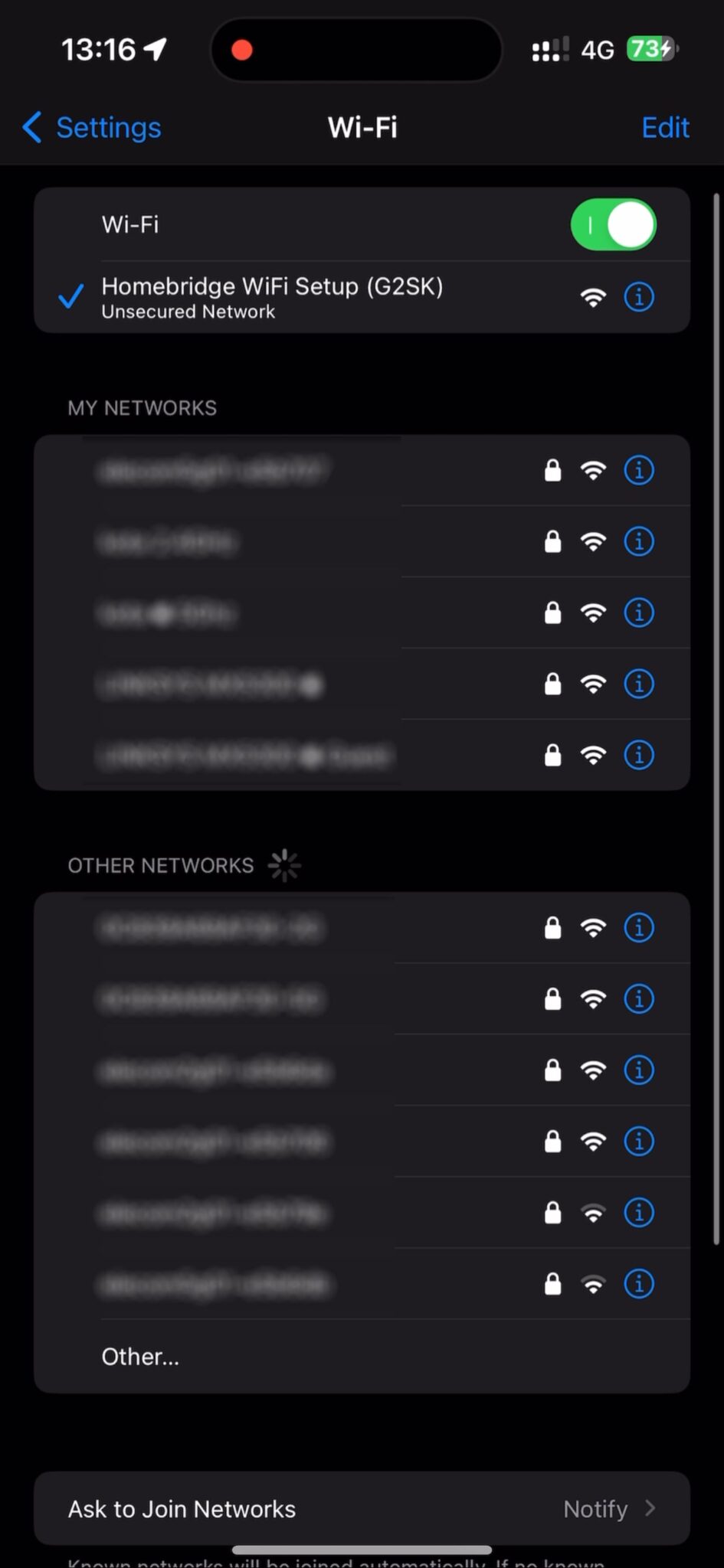This screenshot has width=724, height=1568.
Task: Choose Other... to join a hidden network
Action: click(140, 1357)
